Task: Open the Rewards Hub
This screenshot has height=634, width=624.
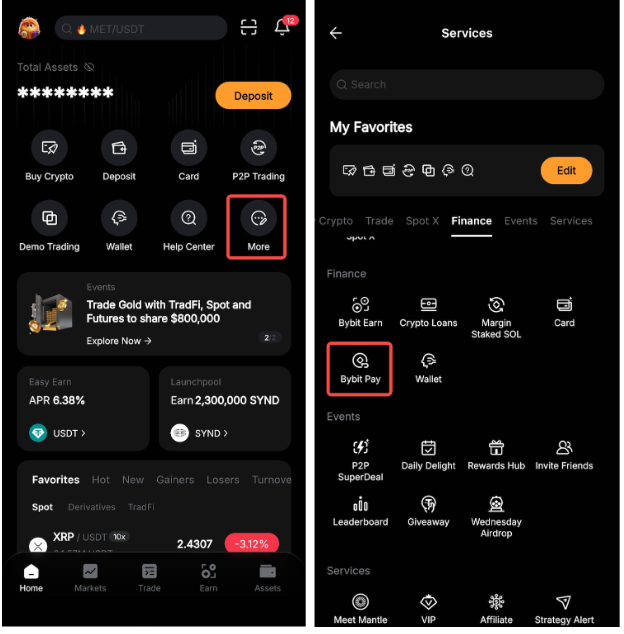Action: 496,454
